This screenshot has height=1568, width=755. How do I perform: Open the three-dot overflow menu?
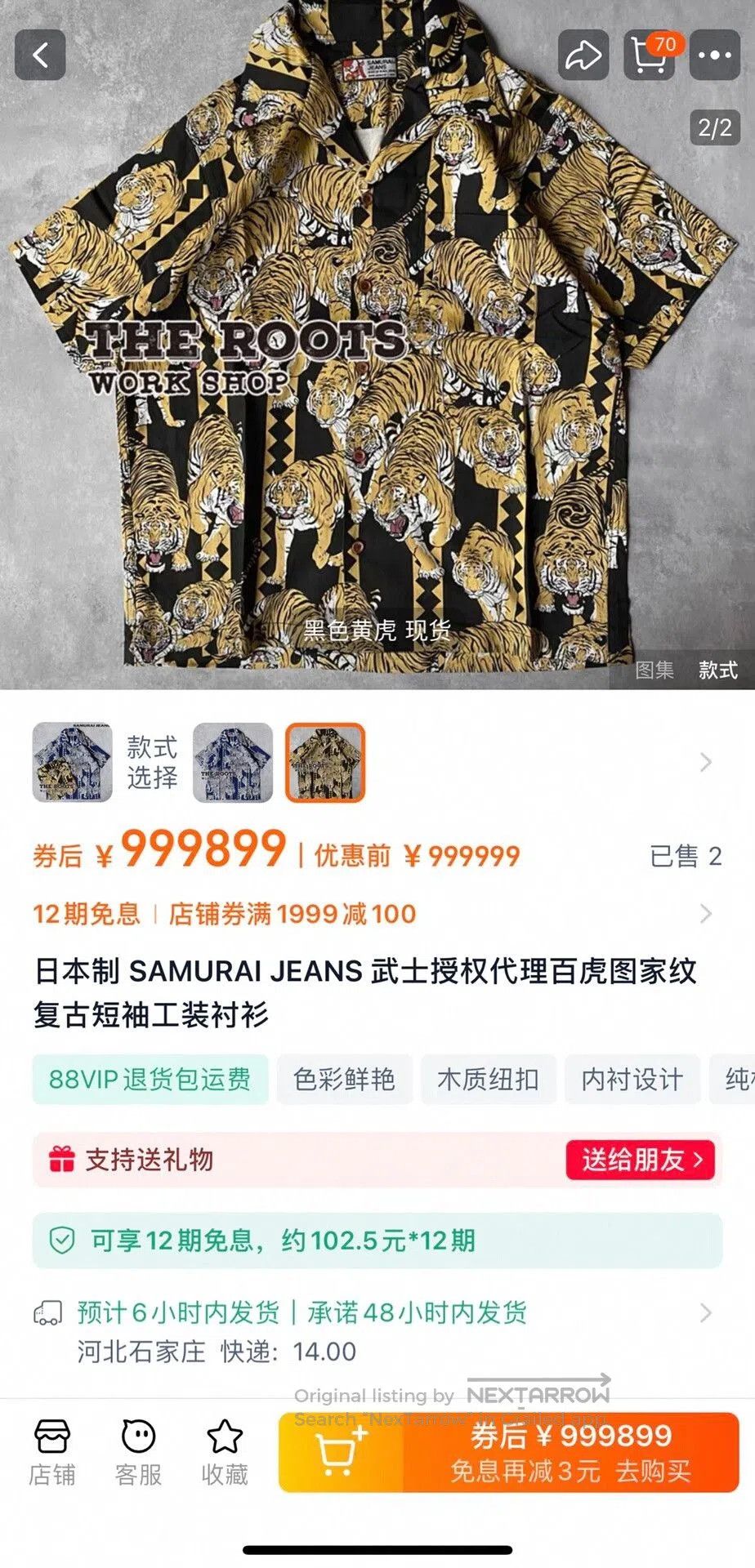[x=715, y=55]
